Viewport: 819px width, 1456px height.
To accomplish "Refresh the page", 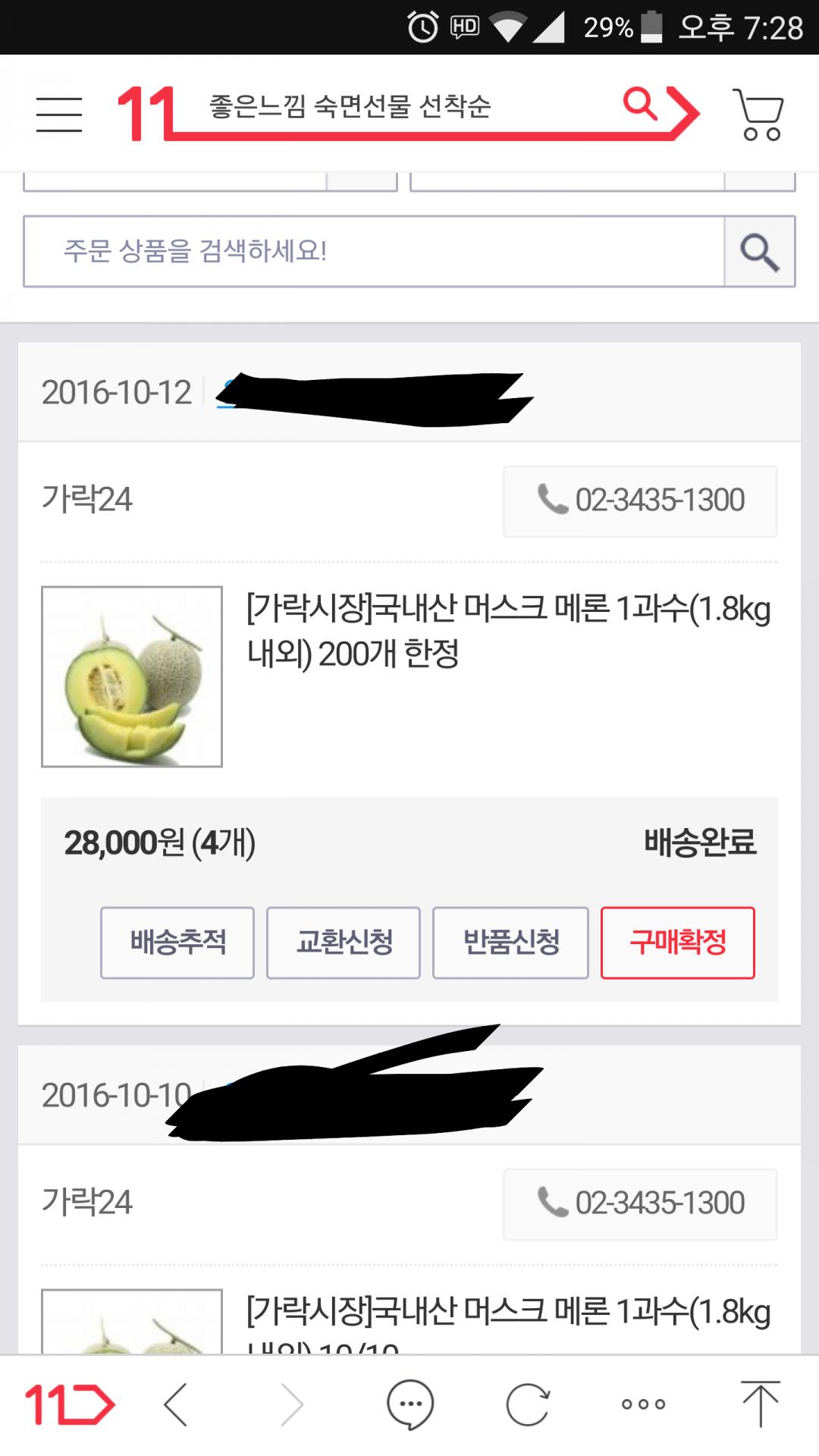I will click(527, 1404).
